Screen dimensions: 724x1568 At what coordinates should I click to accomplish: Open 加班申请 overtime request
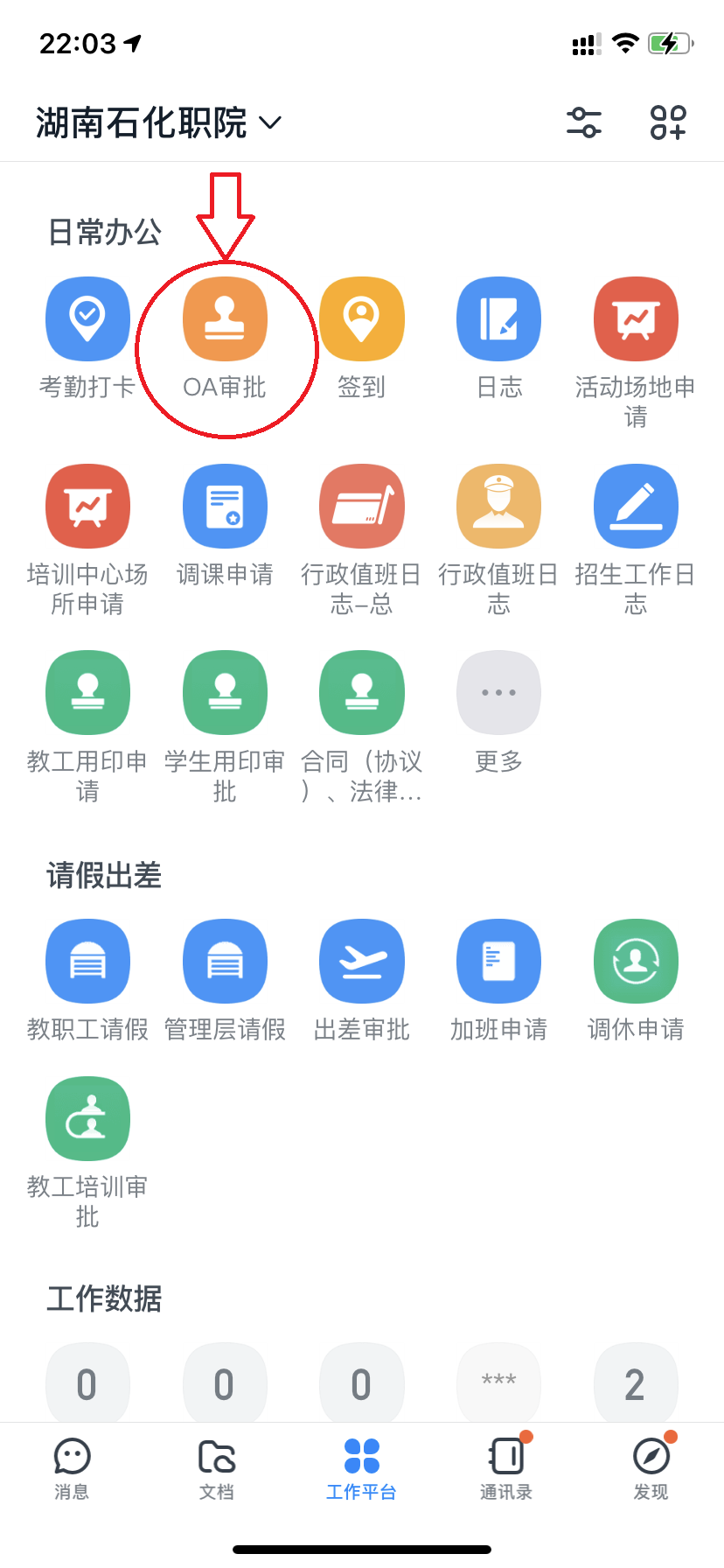[499, 981]
